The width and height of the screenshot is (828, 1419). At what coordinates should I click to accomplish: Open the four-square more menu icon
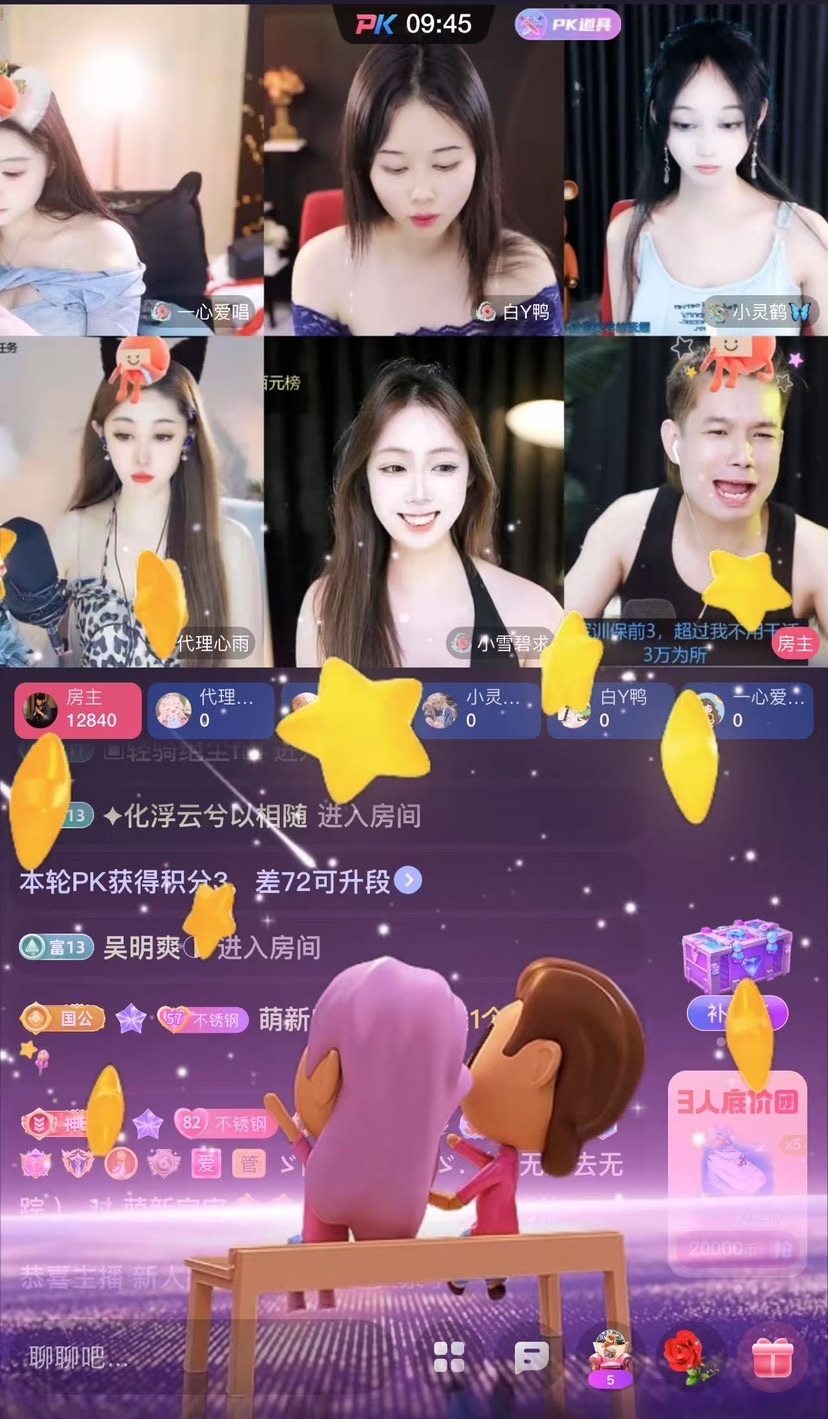pyautogui.click(x=449, y=1357)
